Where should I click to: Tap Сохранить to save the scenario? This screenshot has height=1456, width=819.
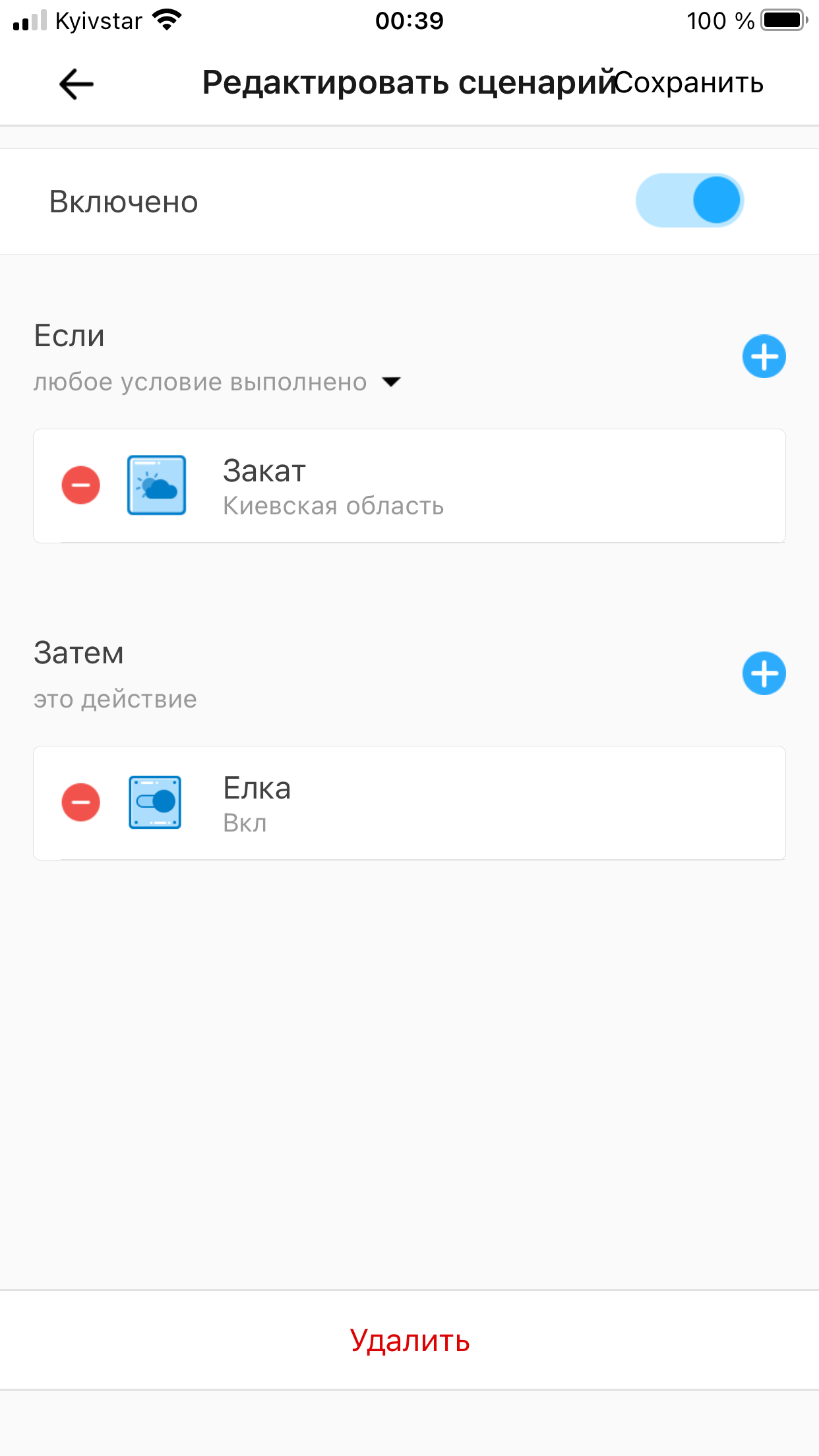[689, 83]
